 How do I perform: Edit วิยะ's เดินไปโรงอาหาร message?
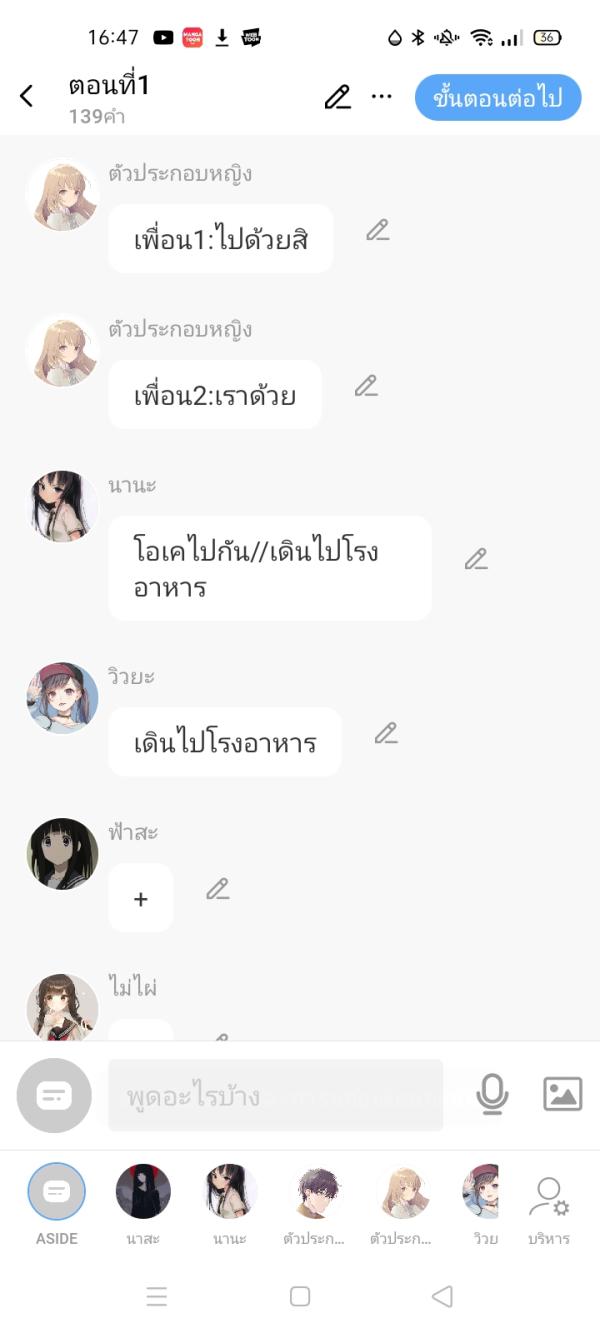pyautogui.click(x=386, y=734)
